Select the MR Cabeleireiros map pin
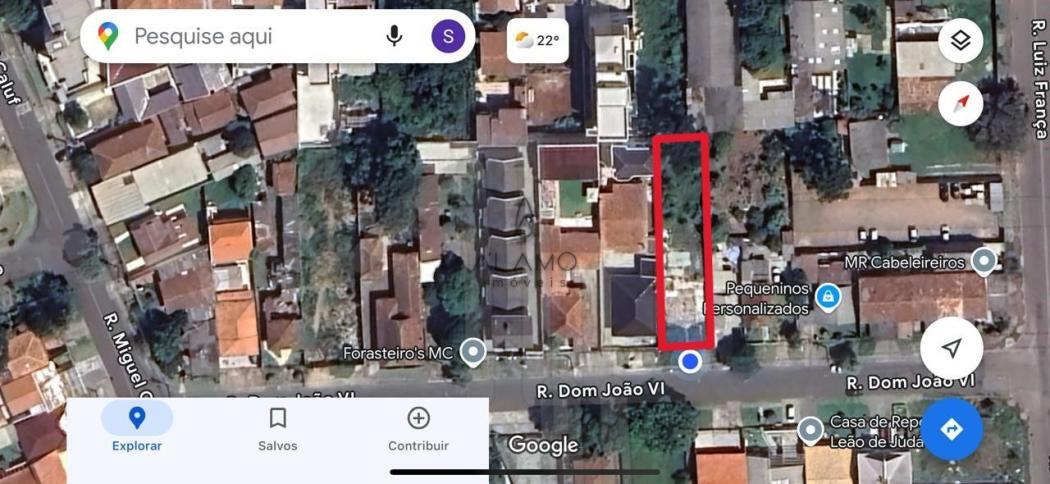The width and height of the screenshot is (1050, 484). pyautogui.click(x=984, y=261)
